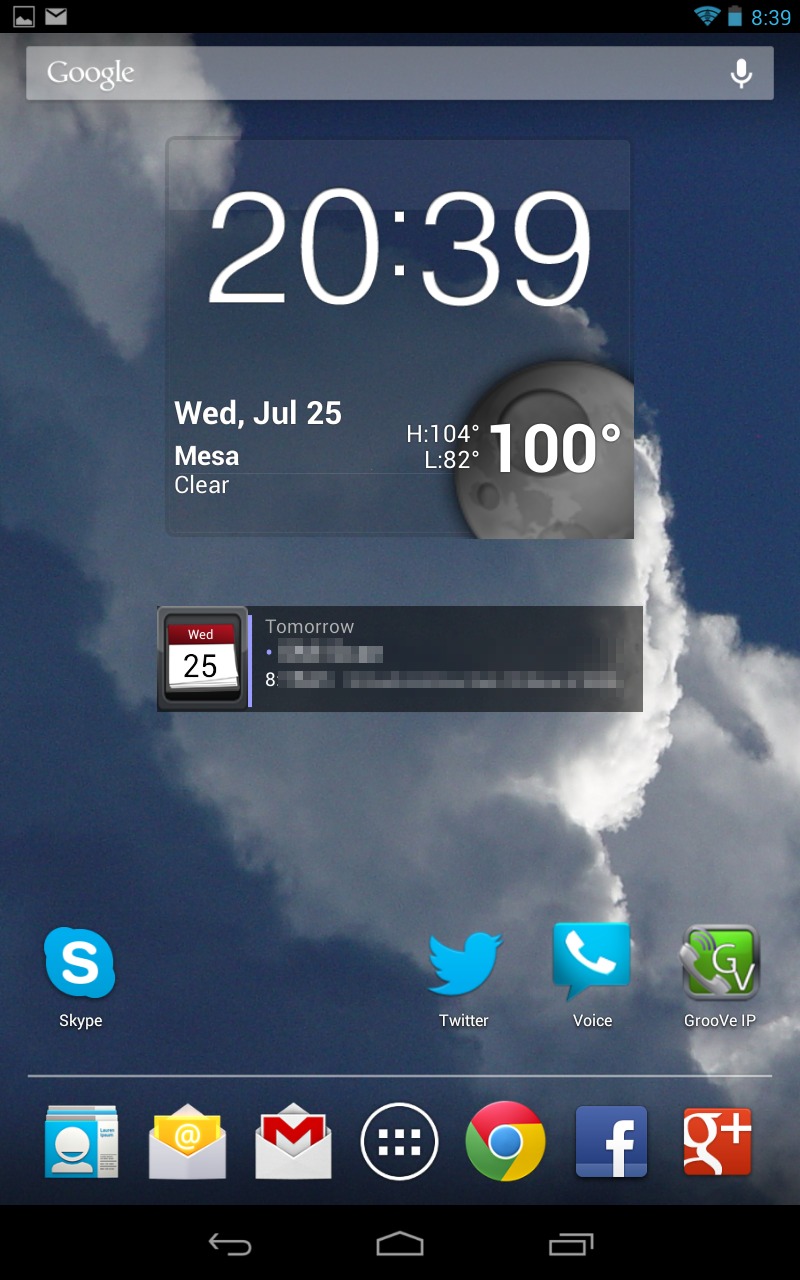Tap the system back button
Viewport: 800px width, 1280px height.
pyautogui.click(x=229, y=1244)
